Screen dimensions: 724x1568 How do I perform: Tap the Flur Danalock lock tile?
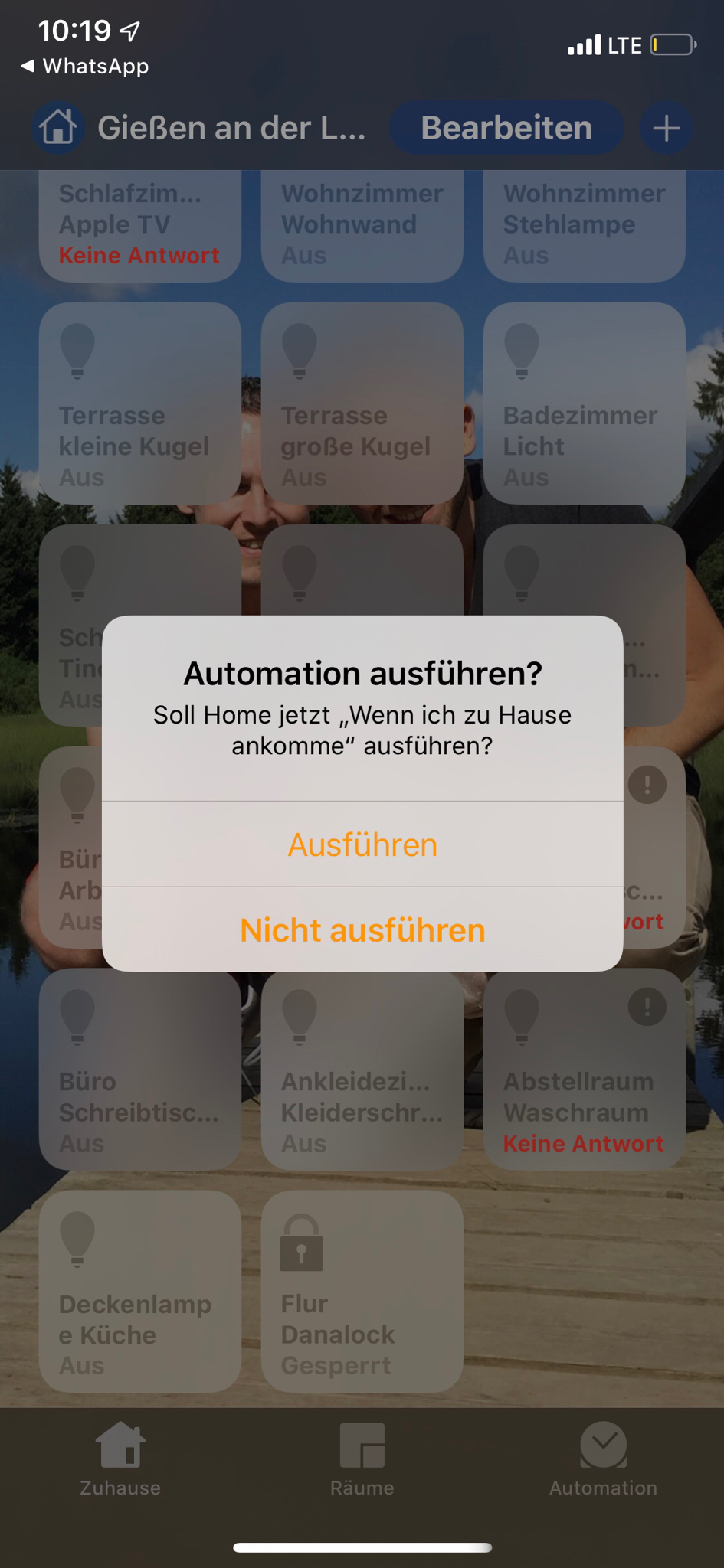(x=362, y=1292)
